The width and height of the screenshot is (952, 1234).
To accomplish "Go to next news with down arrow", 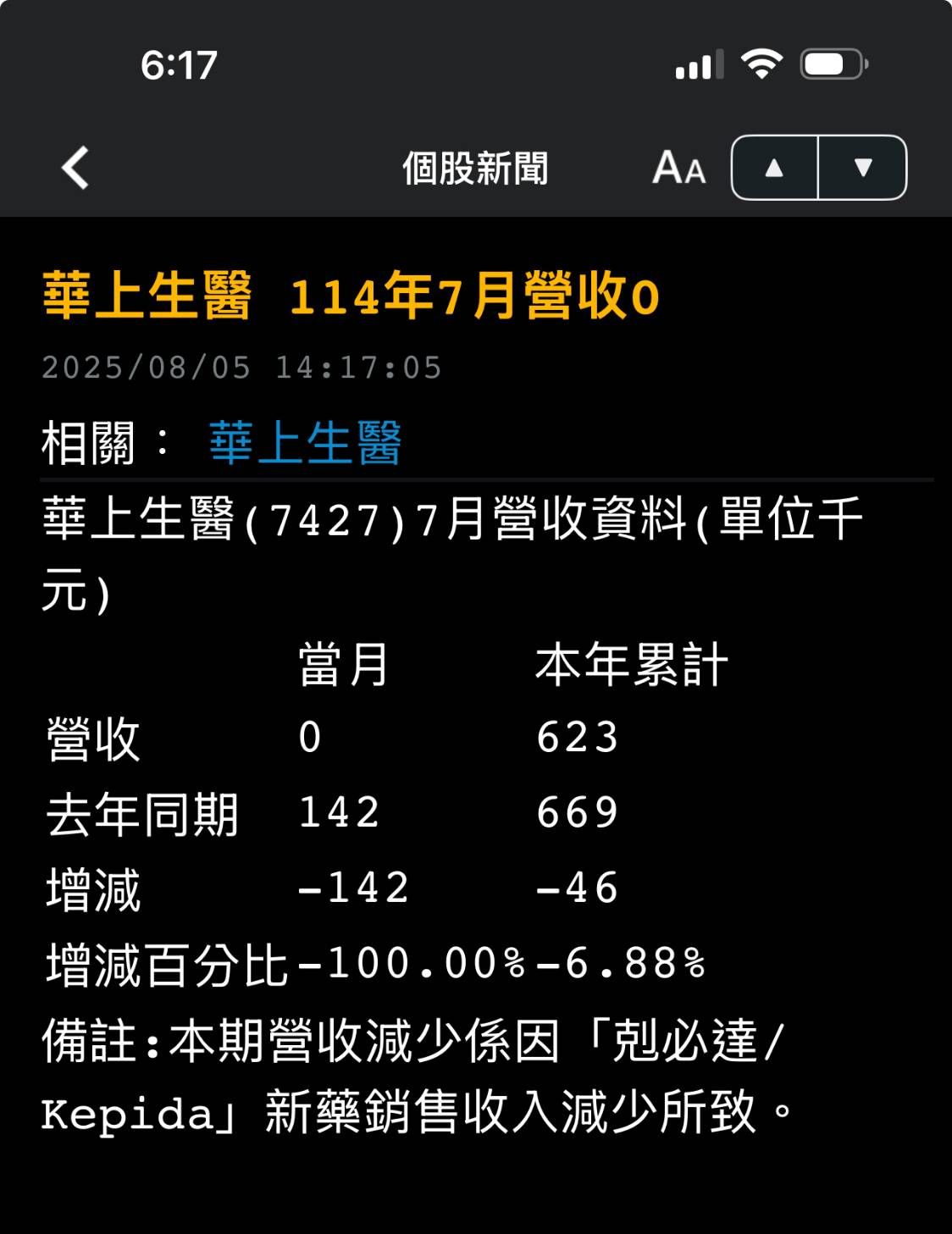I will [x=863, y=168].
